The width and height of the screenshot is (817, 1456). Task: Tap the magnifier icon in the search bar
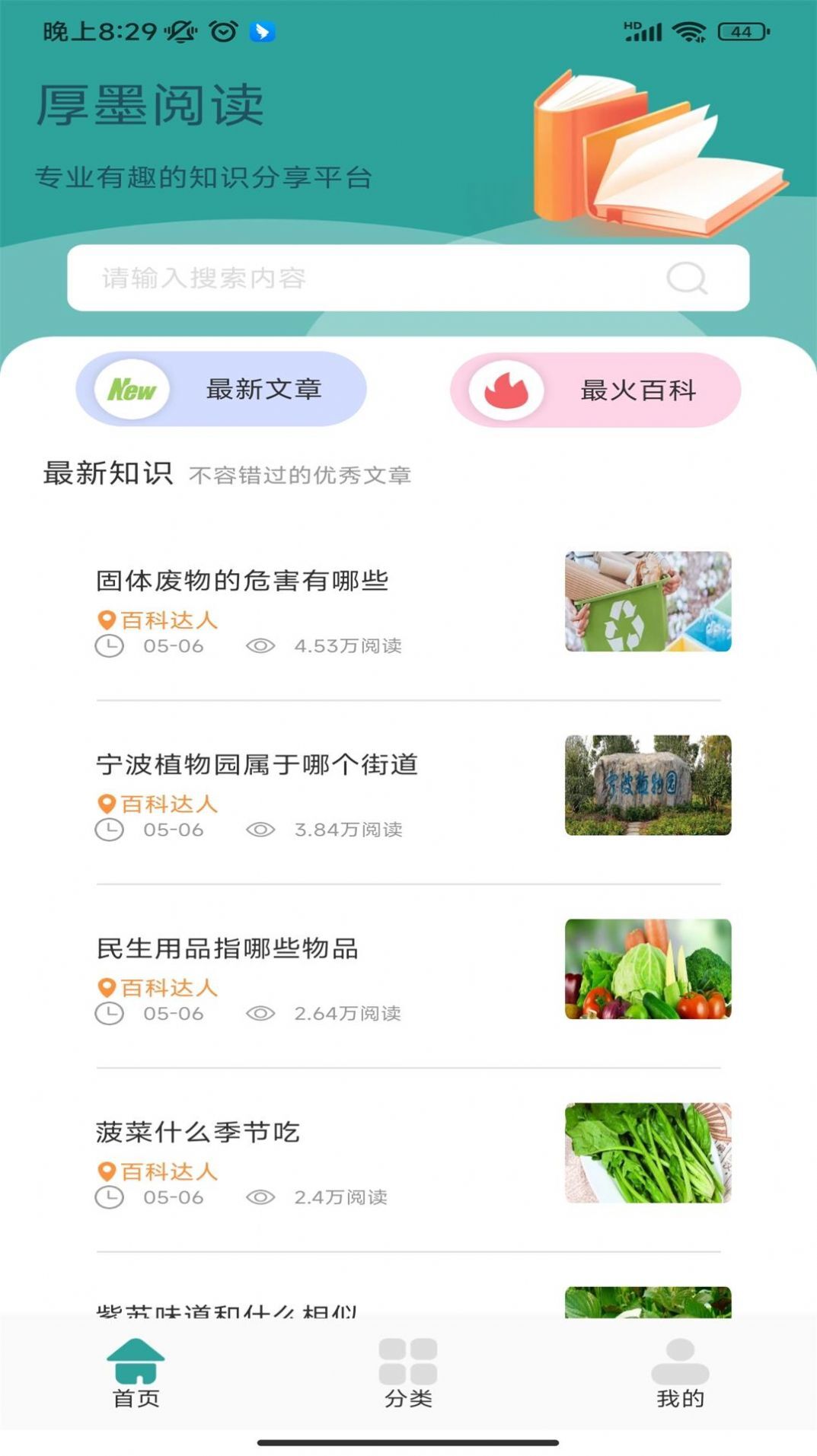click(x=686, y=279)
